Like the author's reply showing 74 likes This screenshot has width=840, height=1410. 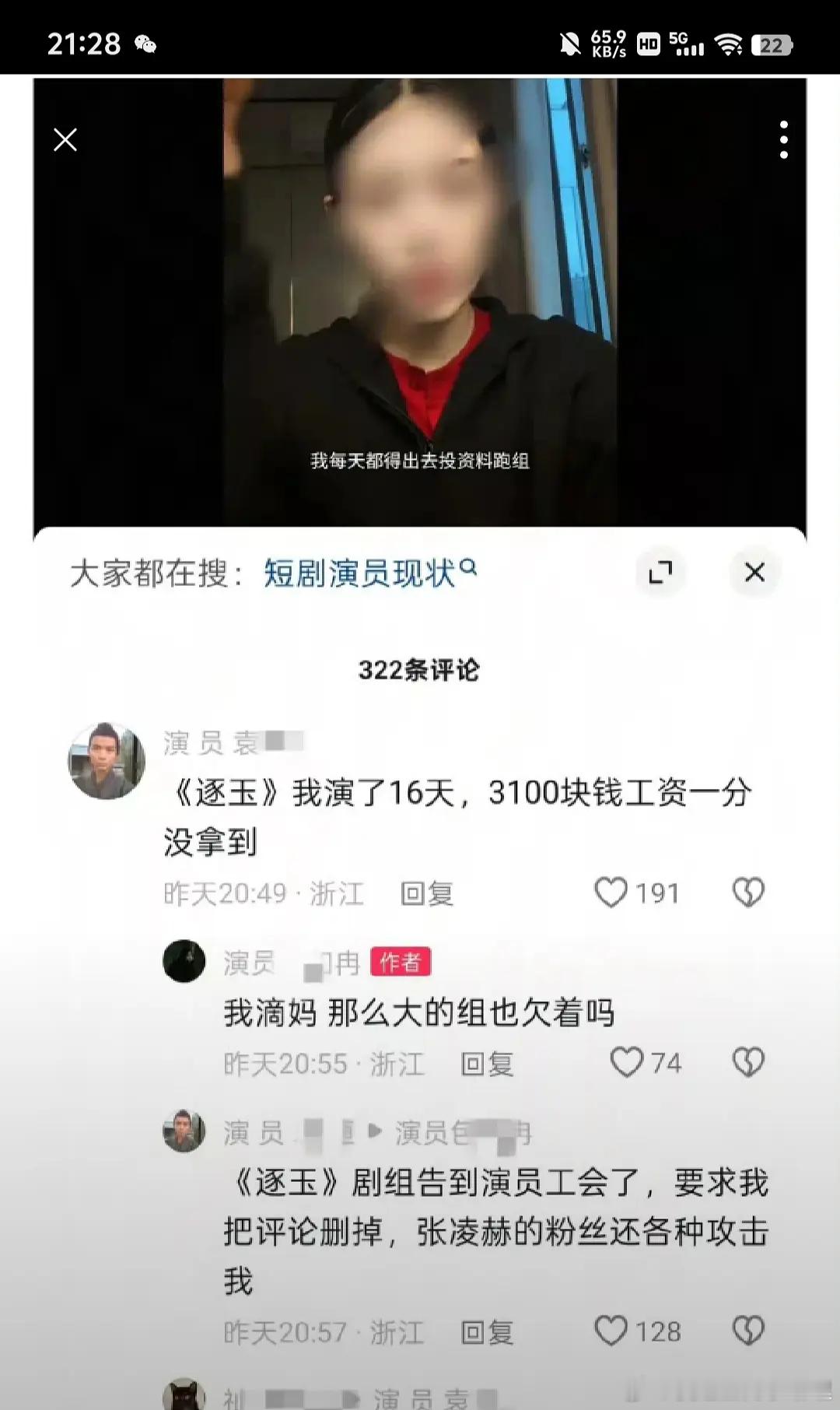coord(628,1061)
